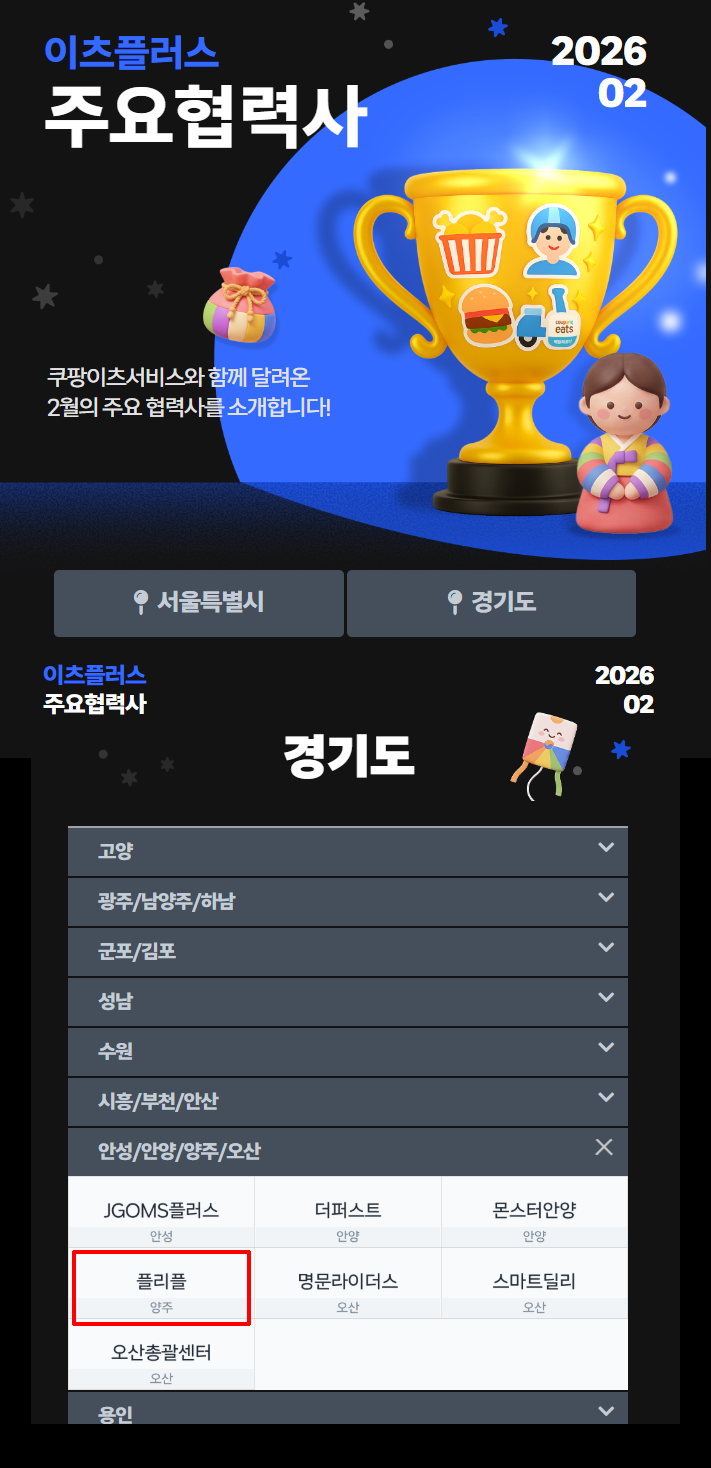Image resolution: width=711 pixels, height=1468 pixels.
Task: Expand the 수원 section
Action: point(347,1052)
